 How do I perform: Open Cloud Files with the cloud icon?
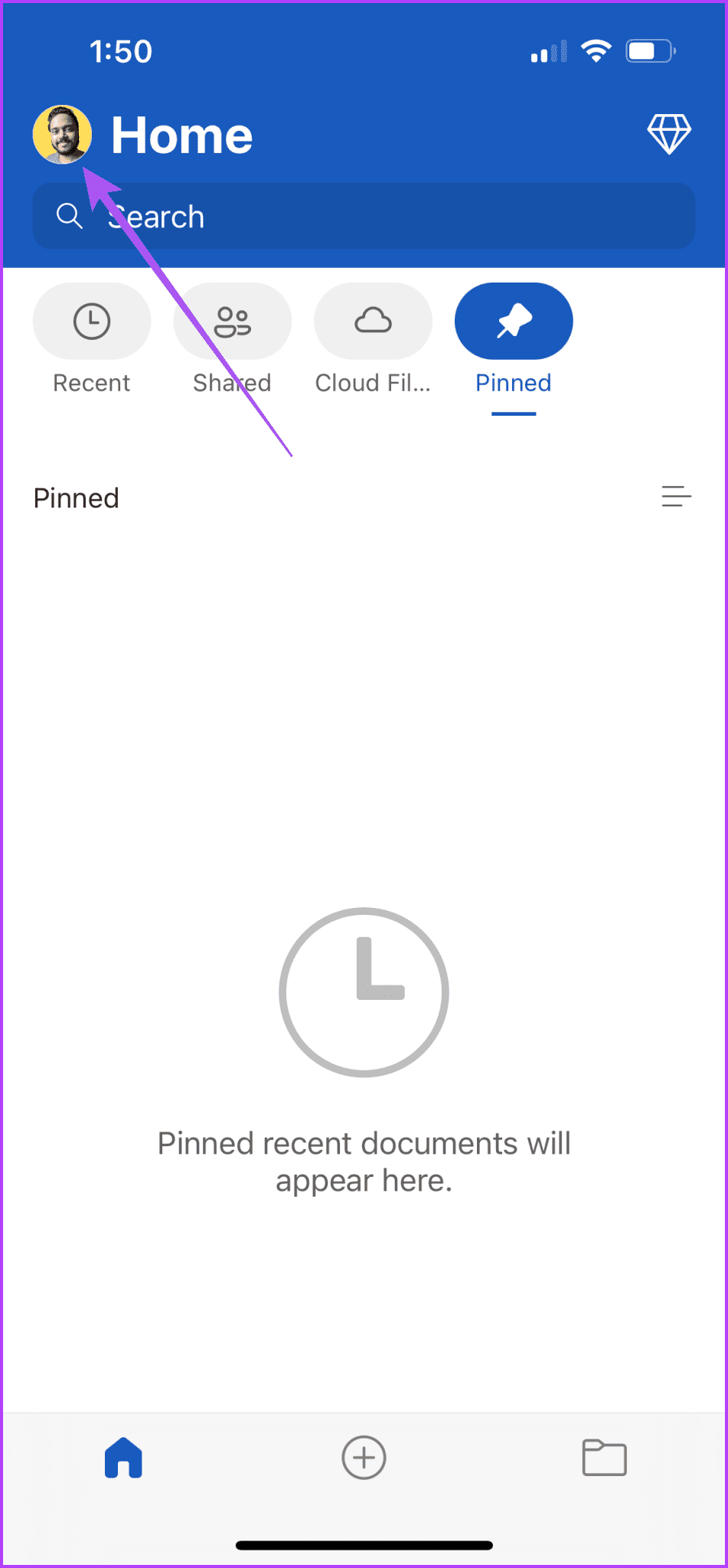pyautogui.click(x=373, y=321)
